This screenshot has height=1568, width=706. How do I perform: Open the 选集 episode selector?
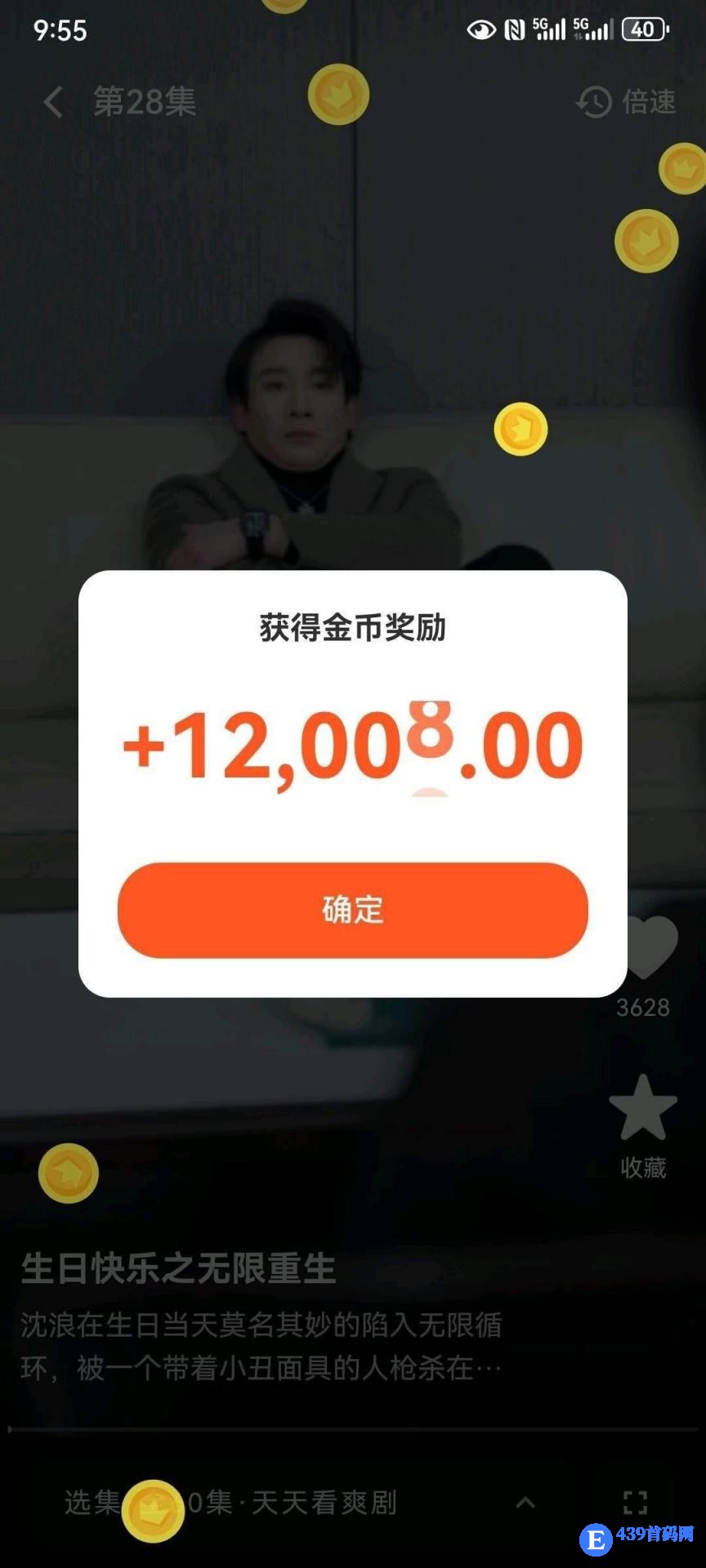pos(92,1502)
